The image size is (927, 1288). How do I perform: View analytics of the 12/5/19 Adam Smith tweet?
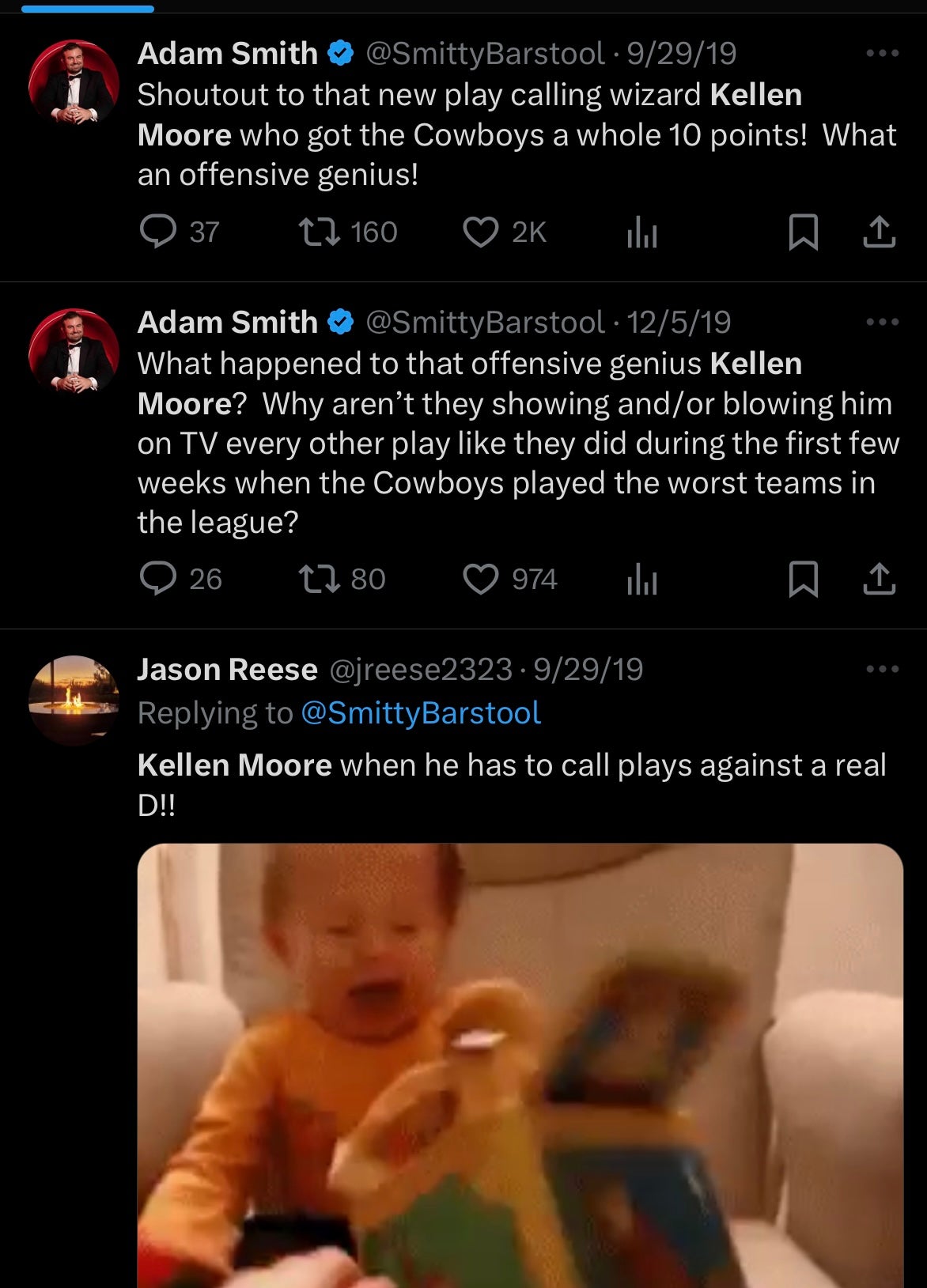tap(641, 580)
